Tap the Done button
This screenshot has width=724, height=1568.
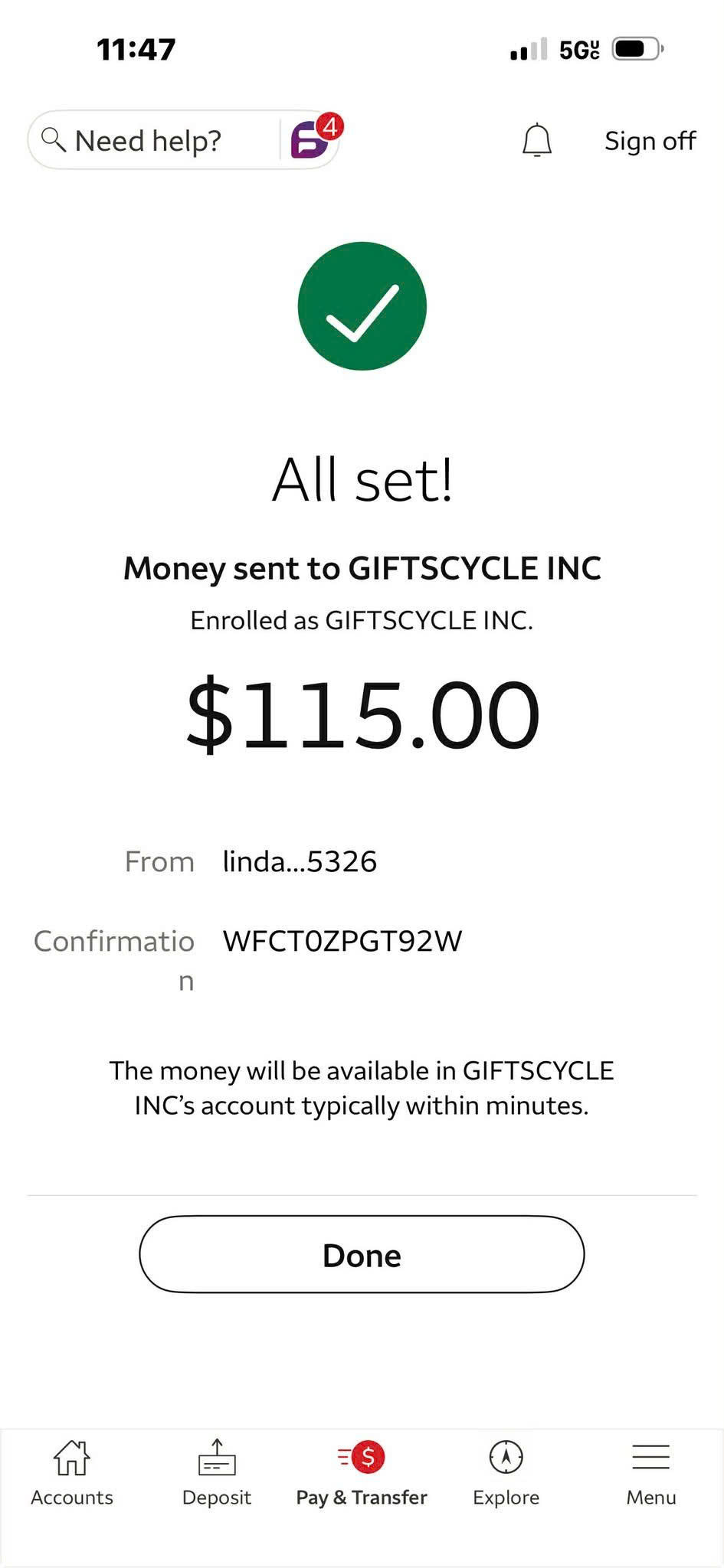362,1255
